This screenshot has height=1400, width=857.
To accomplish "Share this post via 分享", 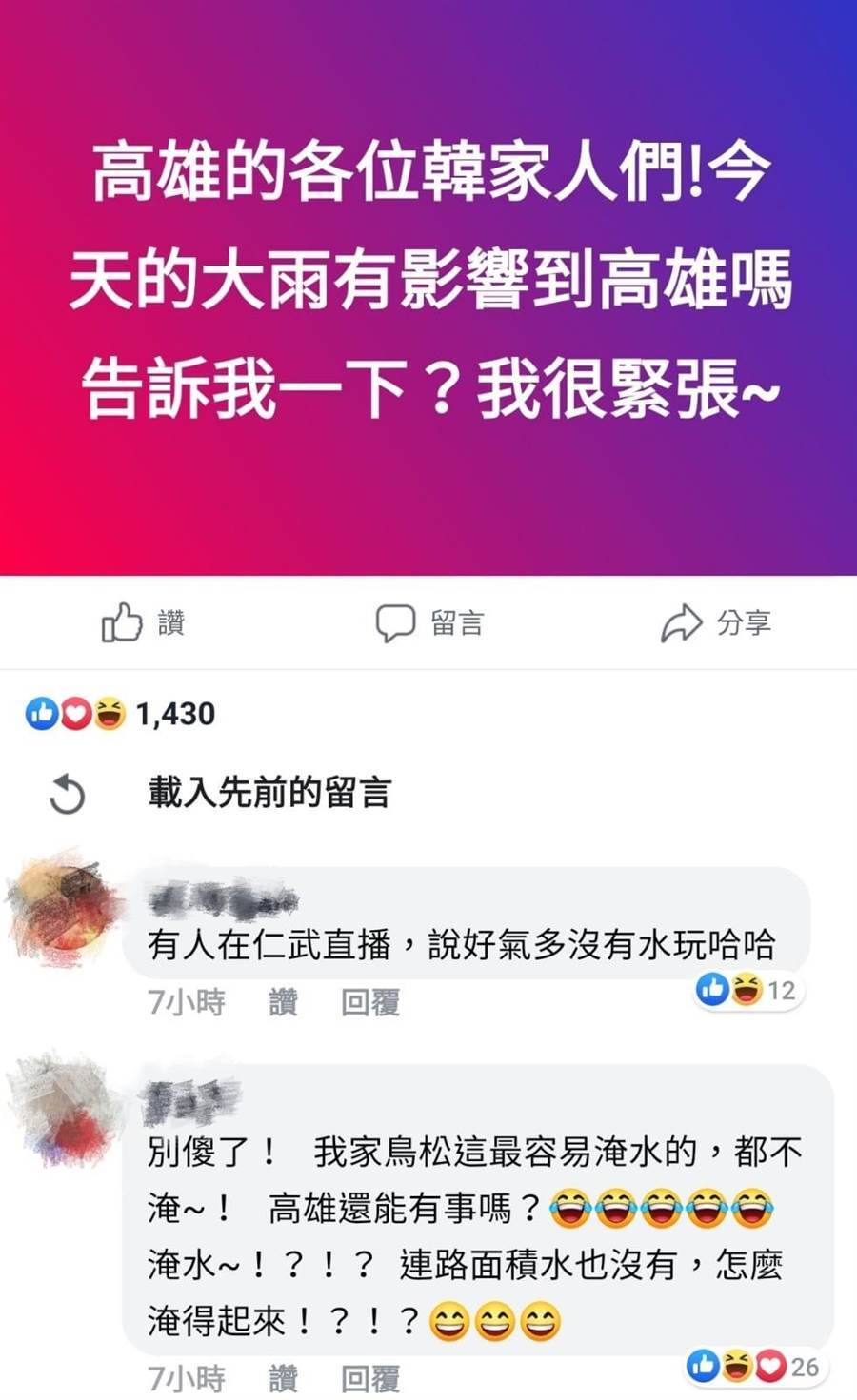I will pyautogui.click(x=715, y=623).
